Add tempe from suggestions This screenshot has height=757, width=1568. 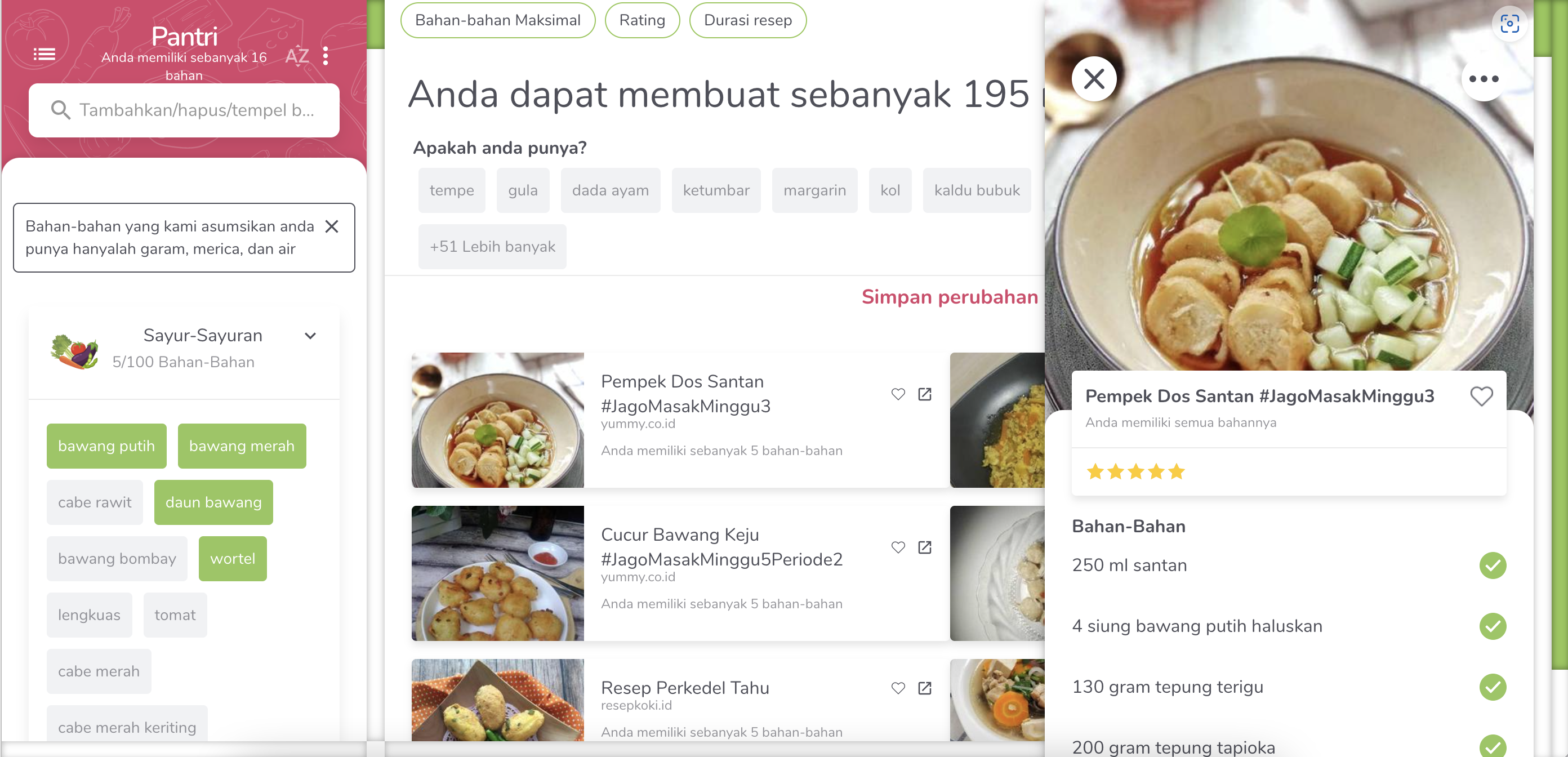[x=451, y=190]
